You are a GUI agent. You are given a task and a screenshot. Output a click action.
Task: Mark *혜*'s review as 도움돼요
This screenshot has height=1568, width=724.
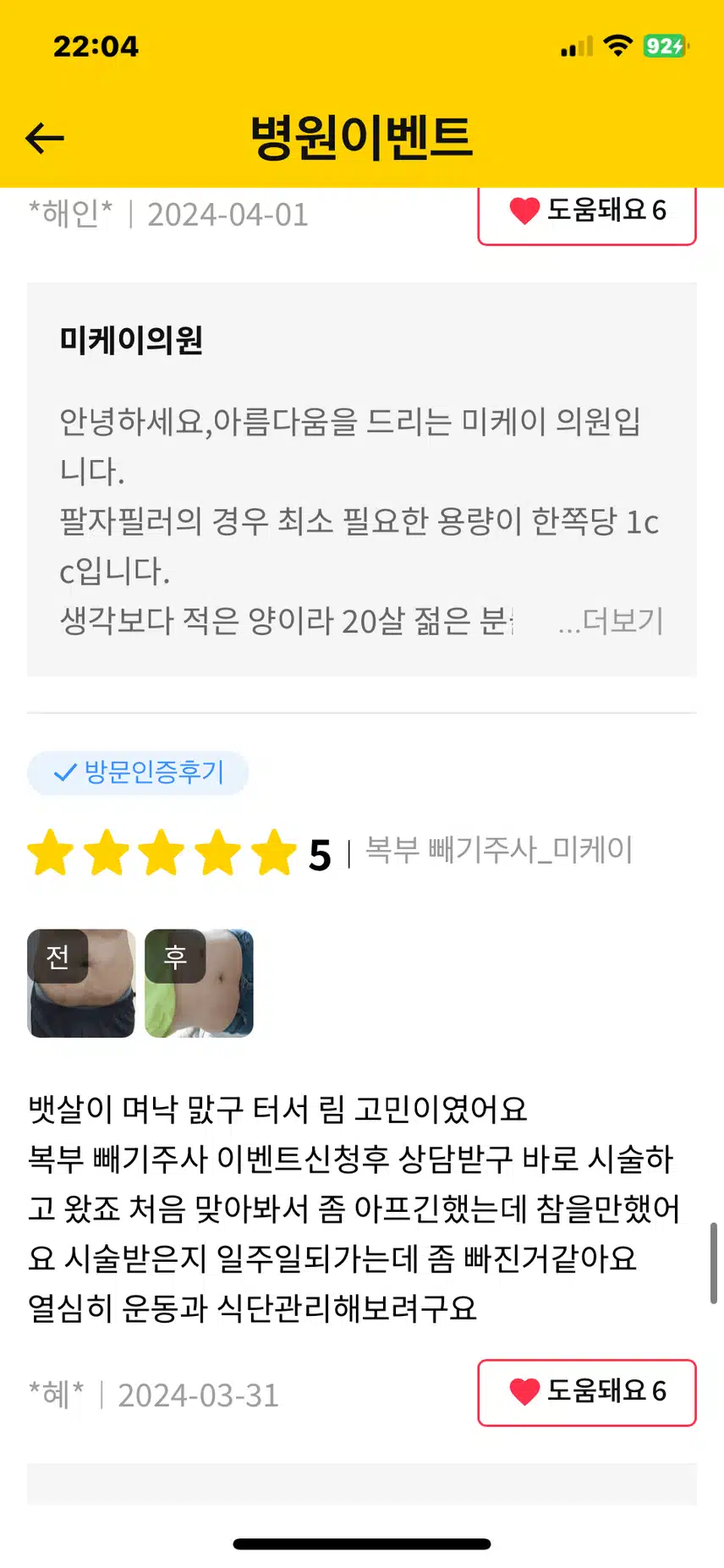pyautogui.click(x=587, y=1392)
